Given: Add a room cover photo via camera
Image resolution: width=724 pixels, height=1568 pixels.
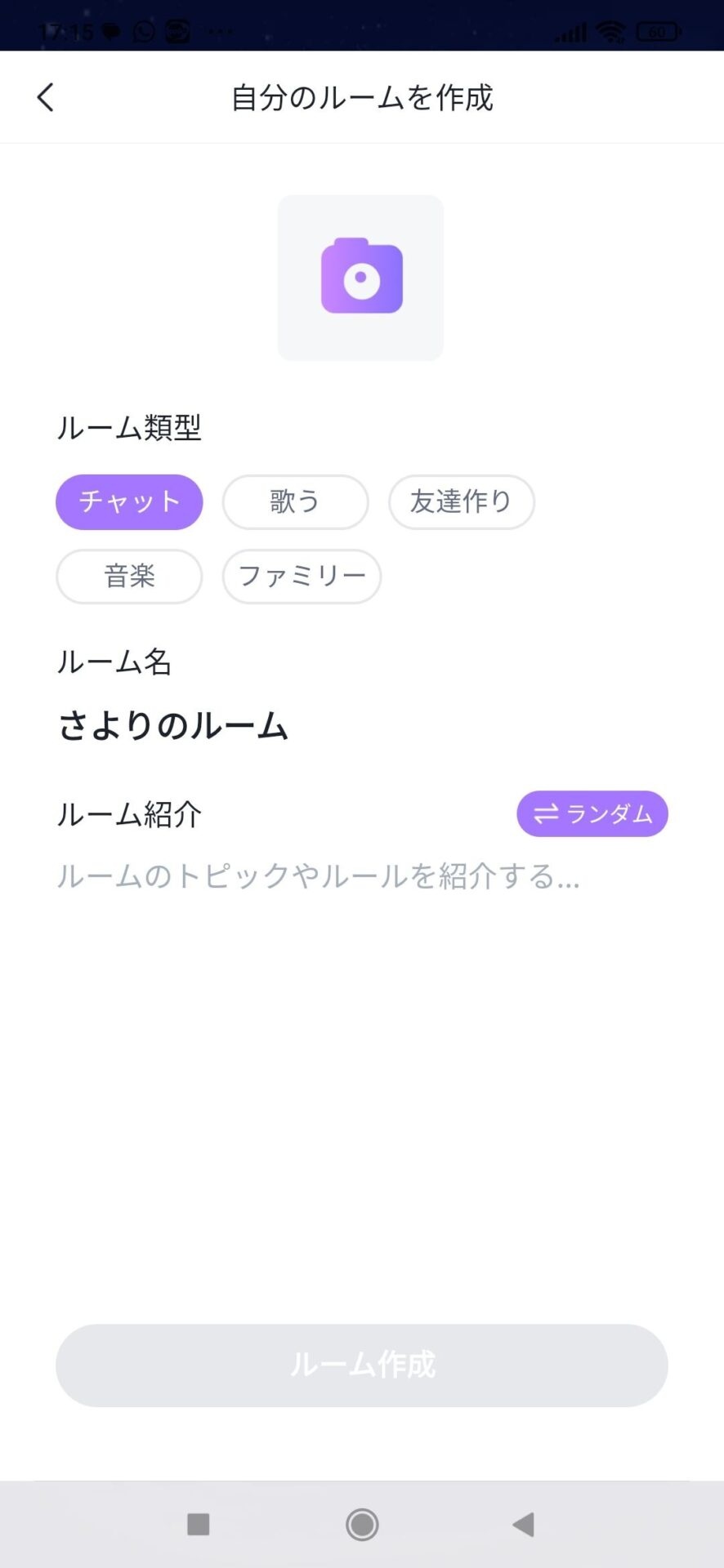Looking at the screenshot, I should coord(360,278).
